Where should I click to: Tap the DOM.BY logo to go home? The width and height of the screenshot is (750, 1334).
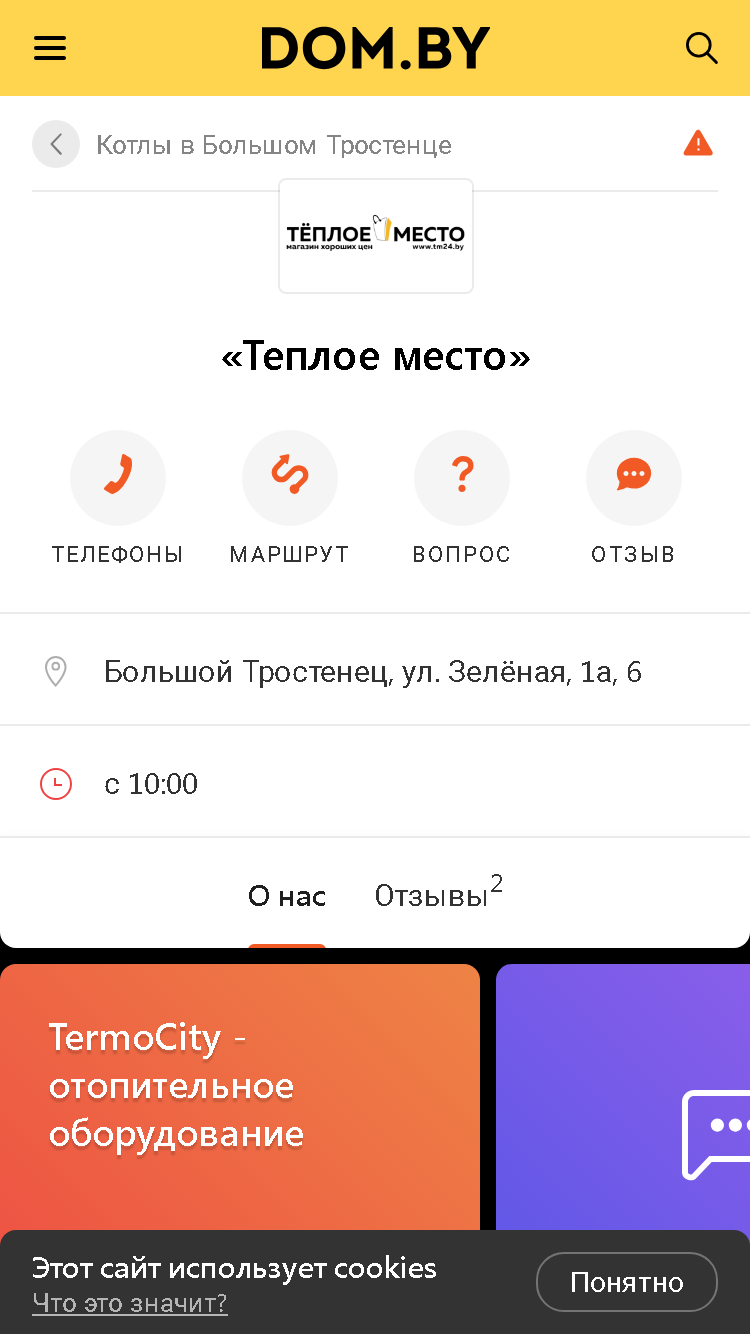376,48
